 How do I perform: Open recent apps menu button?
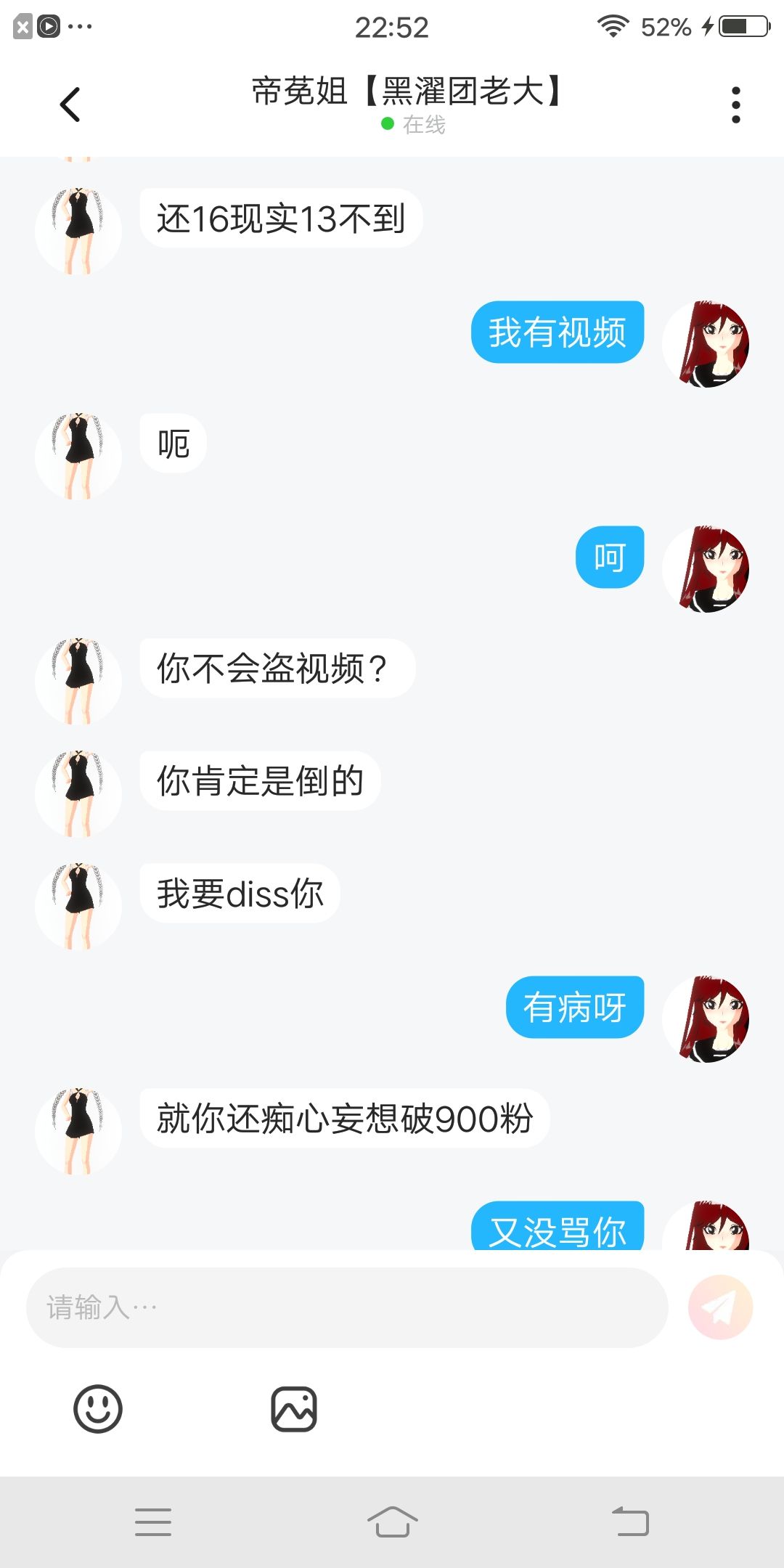pyautogui.click(x=153, y=1522)
